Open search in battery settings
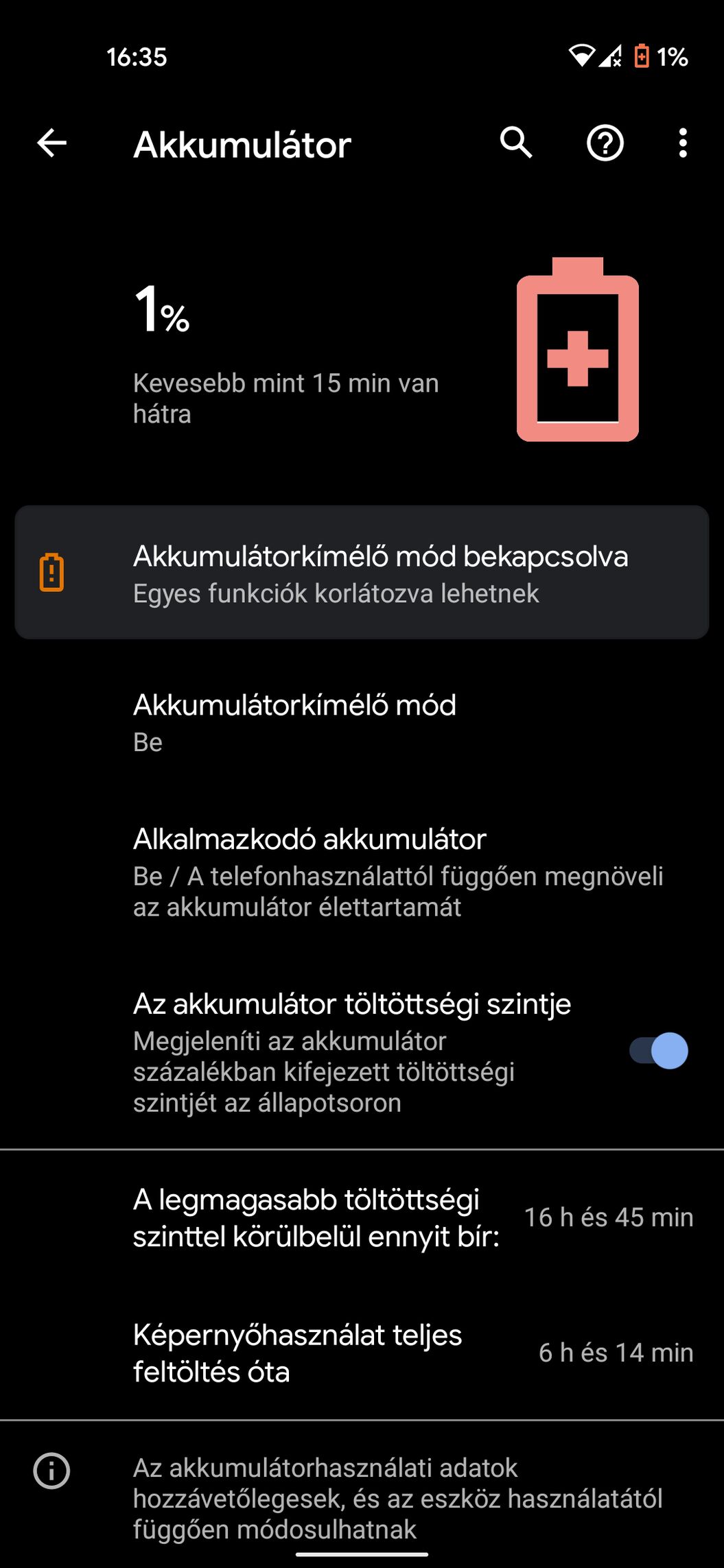 (516, 143)
